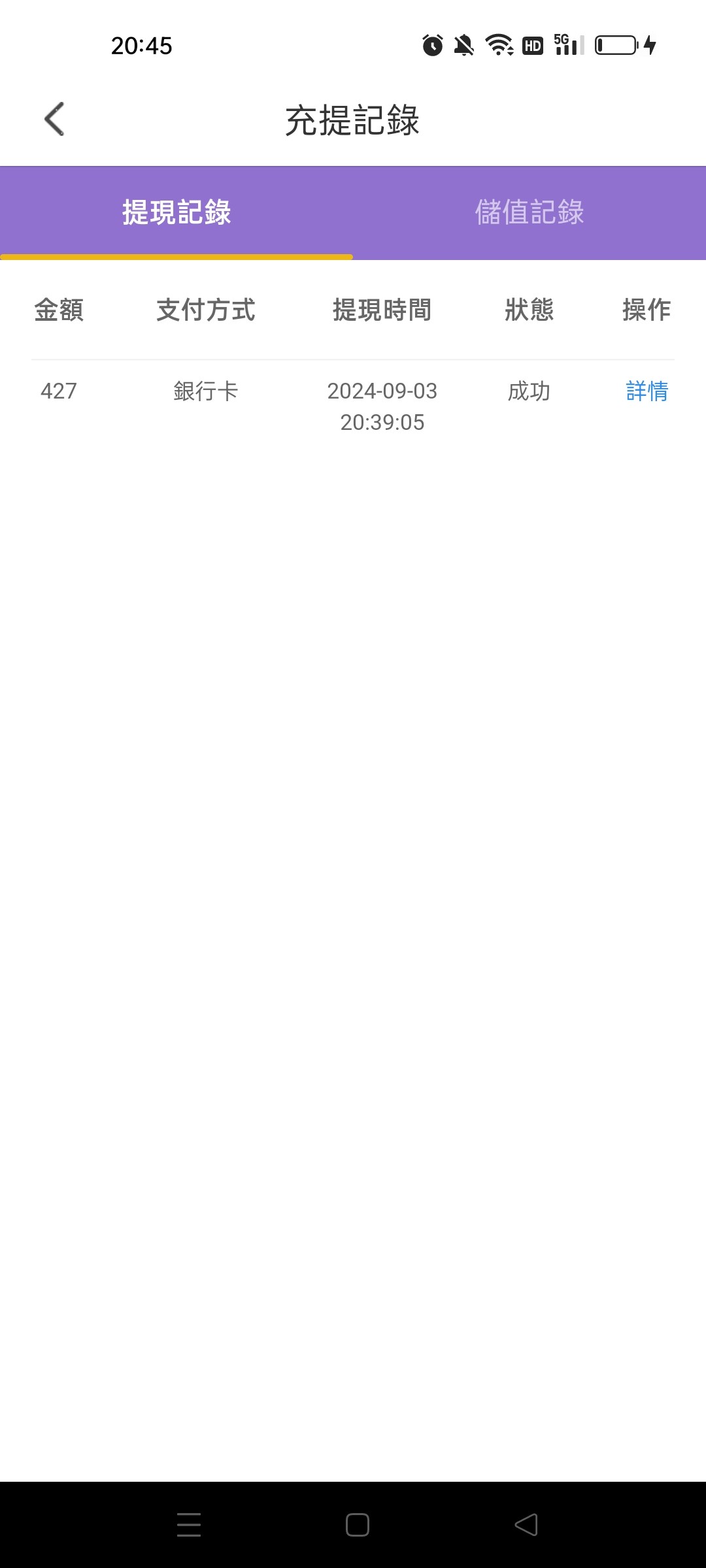Tap the 成功 status text
The image size is (706, 1568).
point(528,392)
